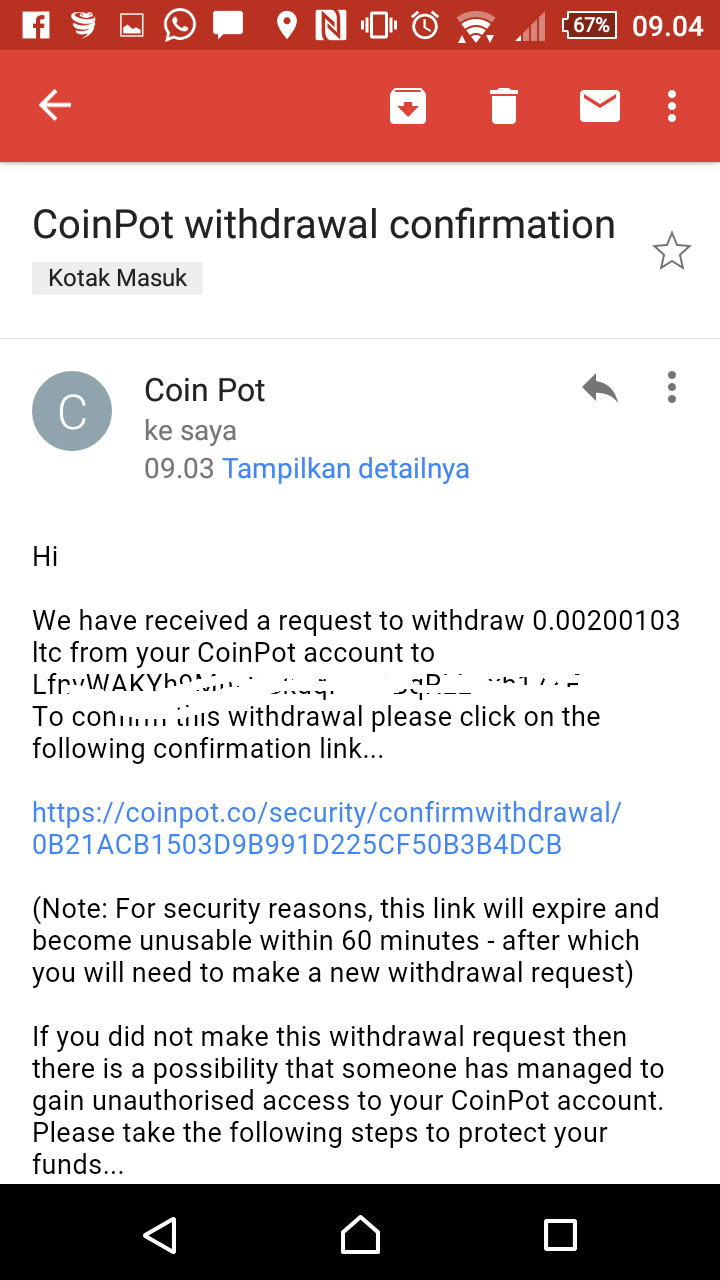Image resolution: width=720 pixels, height=1280 pixels.
Task: Go to the home screen
Action: click(360, 1235)
